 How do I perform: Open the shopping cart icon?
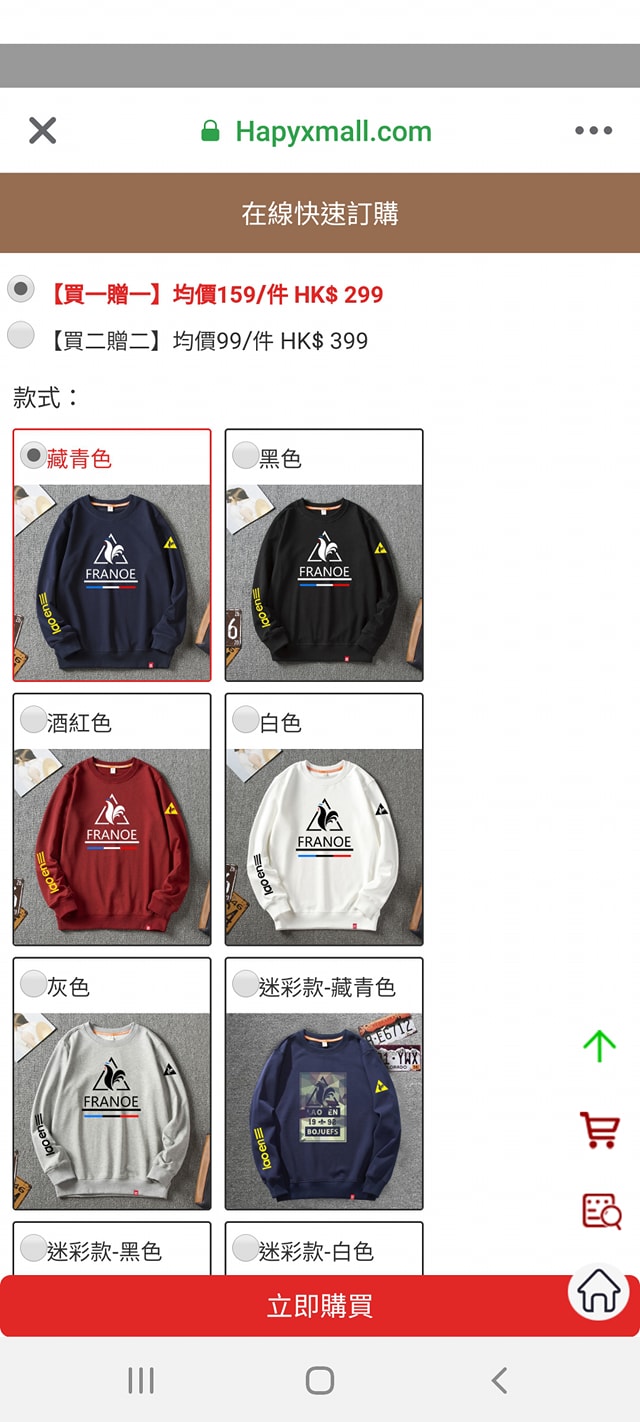599,1130
